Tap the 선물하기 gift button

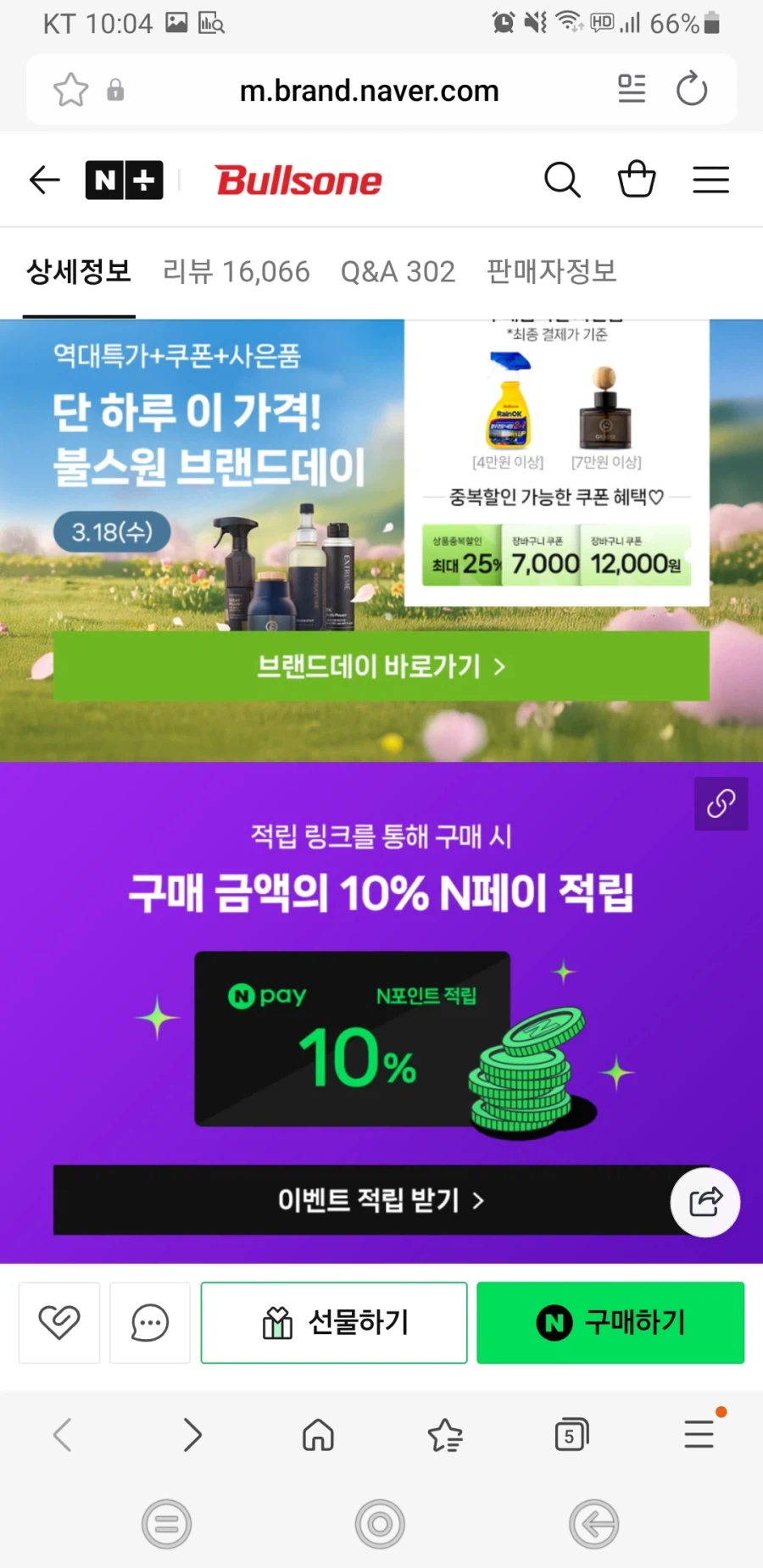pos(333,1323)
